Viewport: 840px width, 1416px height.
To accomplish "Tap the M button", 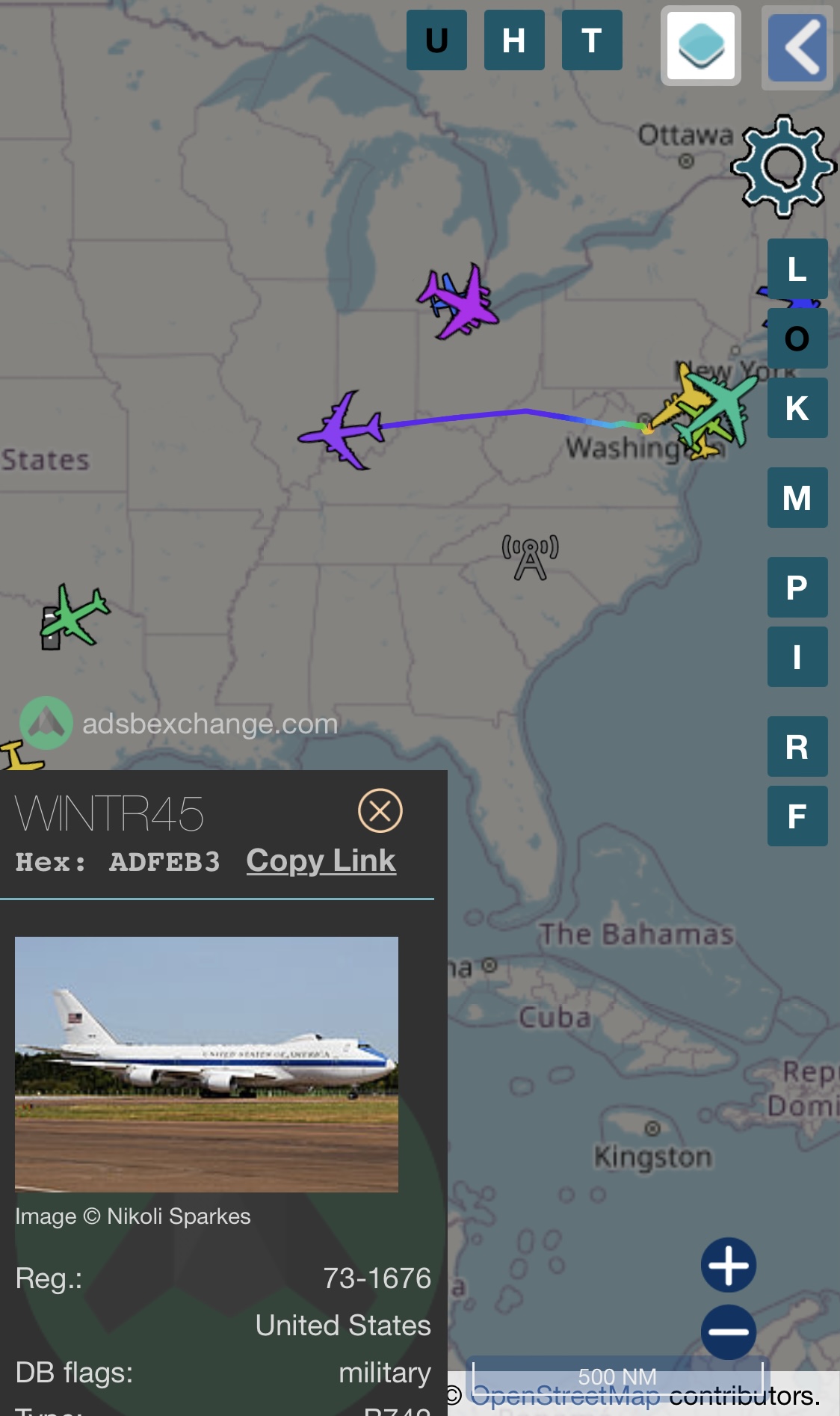I will [x=797, y=498].
